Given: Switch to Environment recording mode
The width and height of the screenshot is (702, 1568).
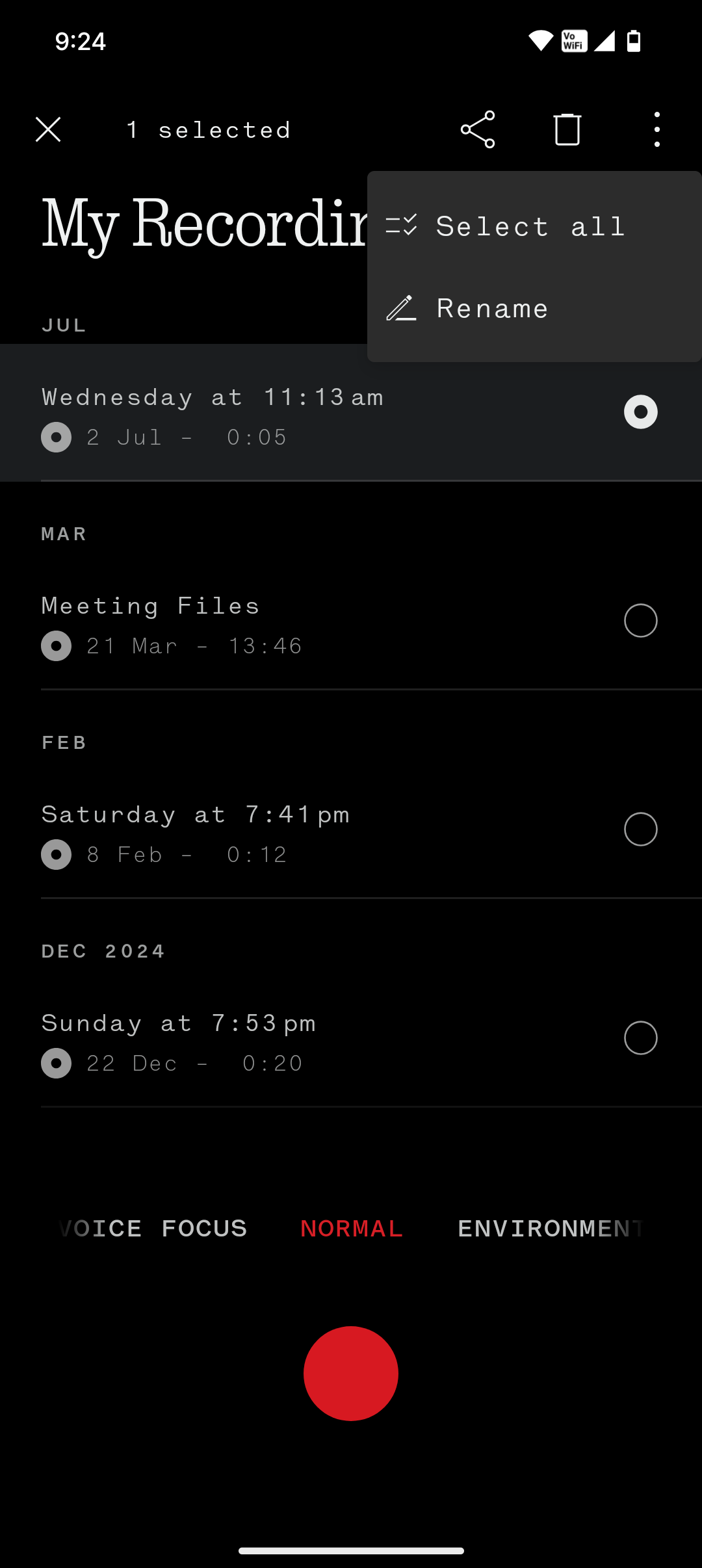Looking at the screenshot, I should [549, 1229].
